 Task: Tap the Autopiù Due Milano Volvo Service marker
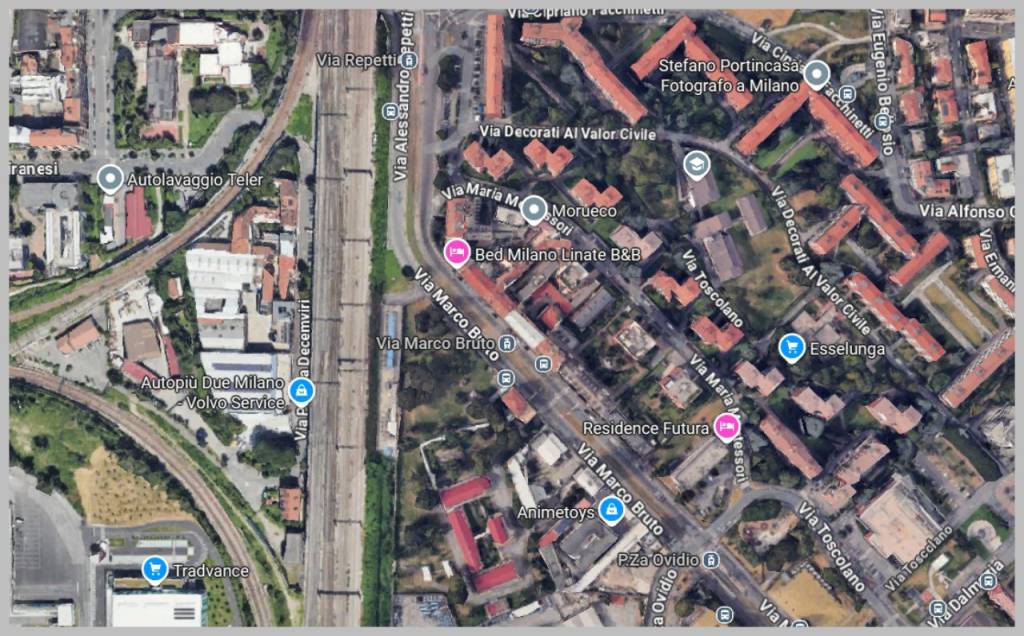click(301, 390)
